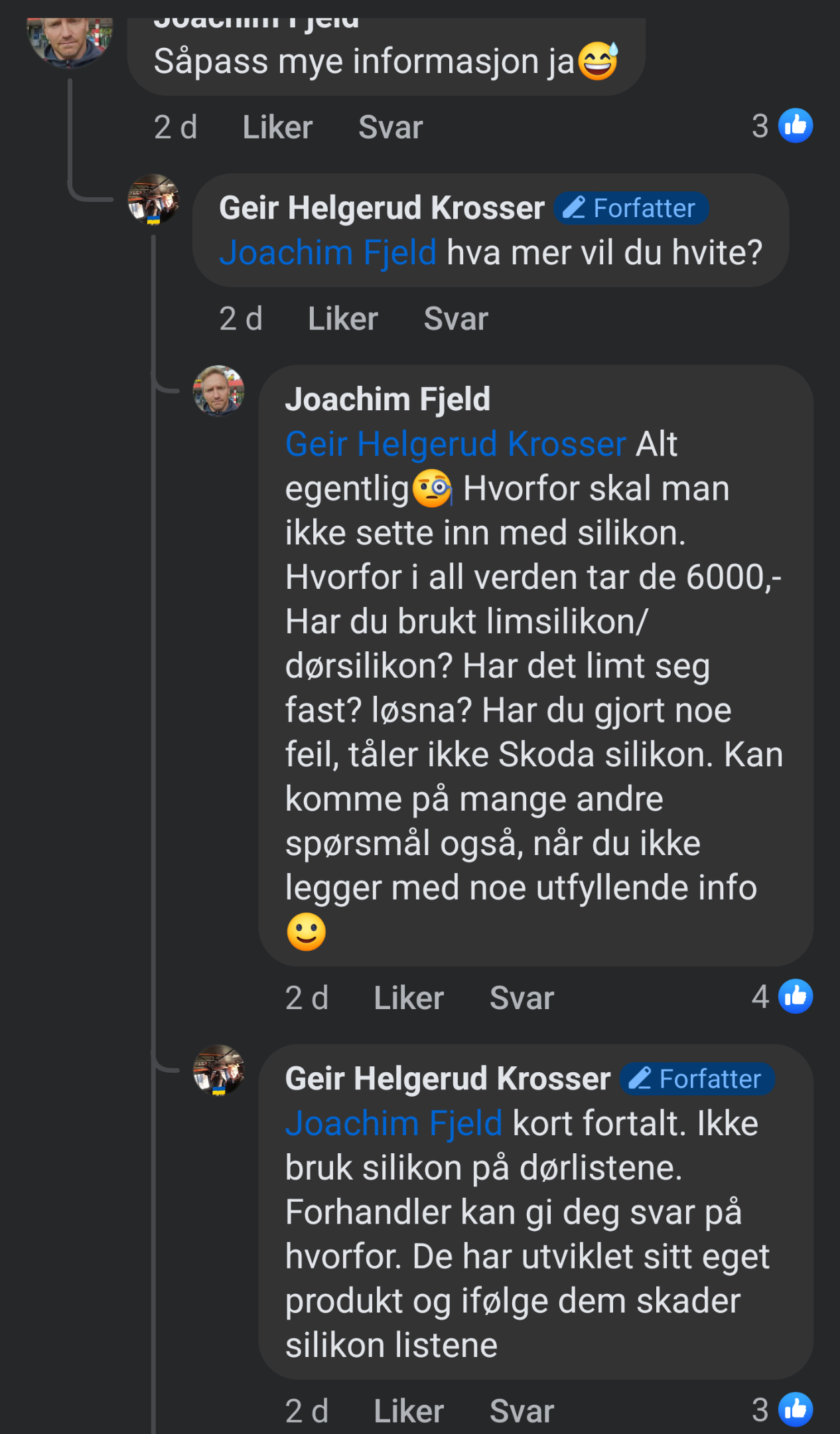Open Joachim Fjeld mention in "kort fortalt" comment
840x1434 pixels.
click(393, 1123)
